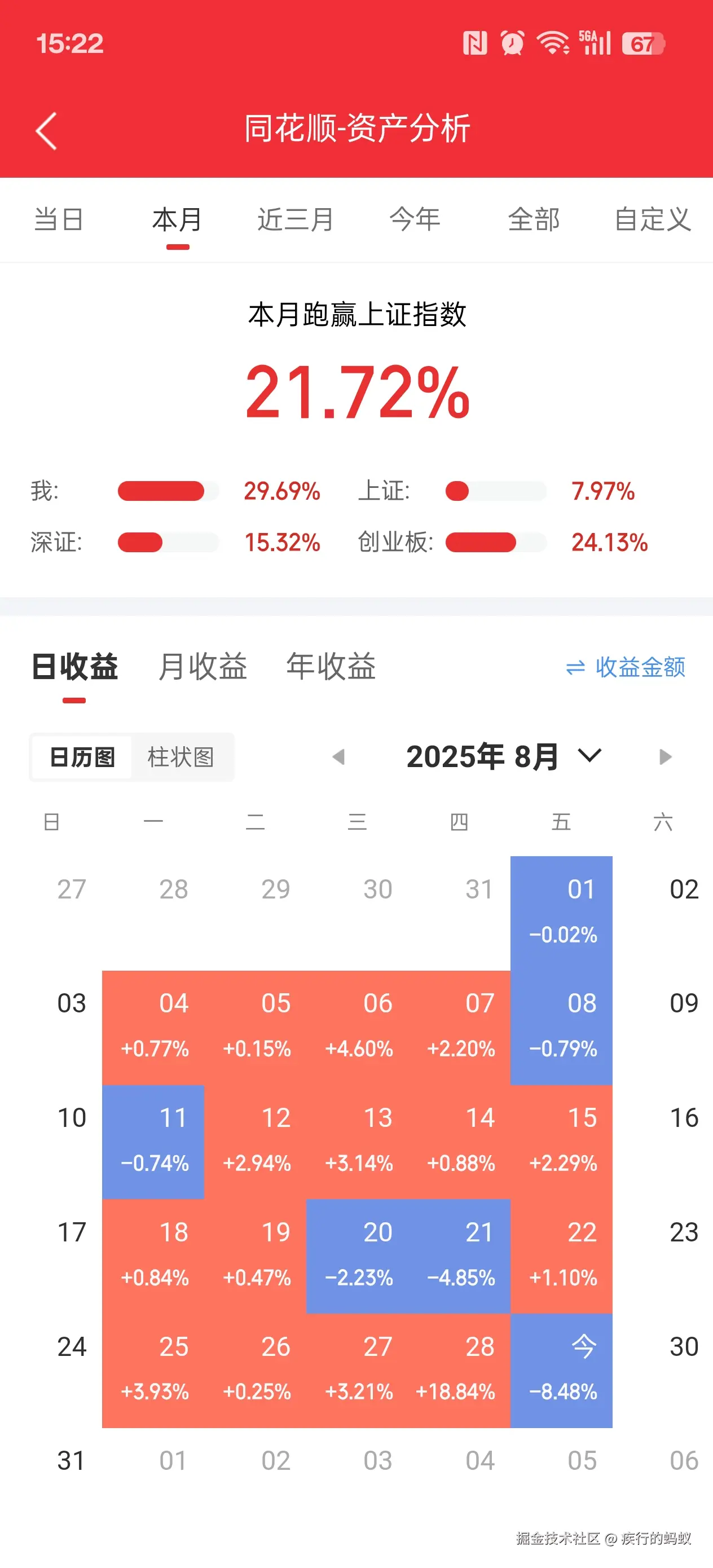Navigate to previous month with left arrow
Screen dimensions: 713x1568
pos(339,756)
